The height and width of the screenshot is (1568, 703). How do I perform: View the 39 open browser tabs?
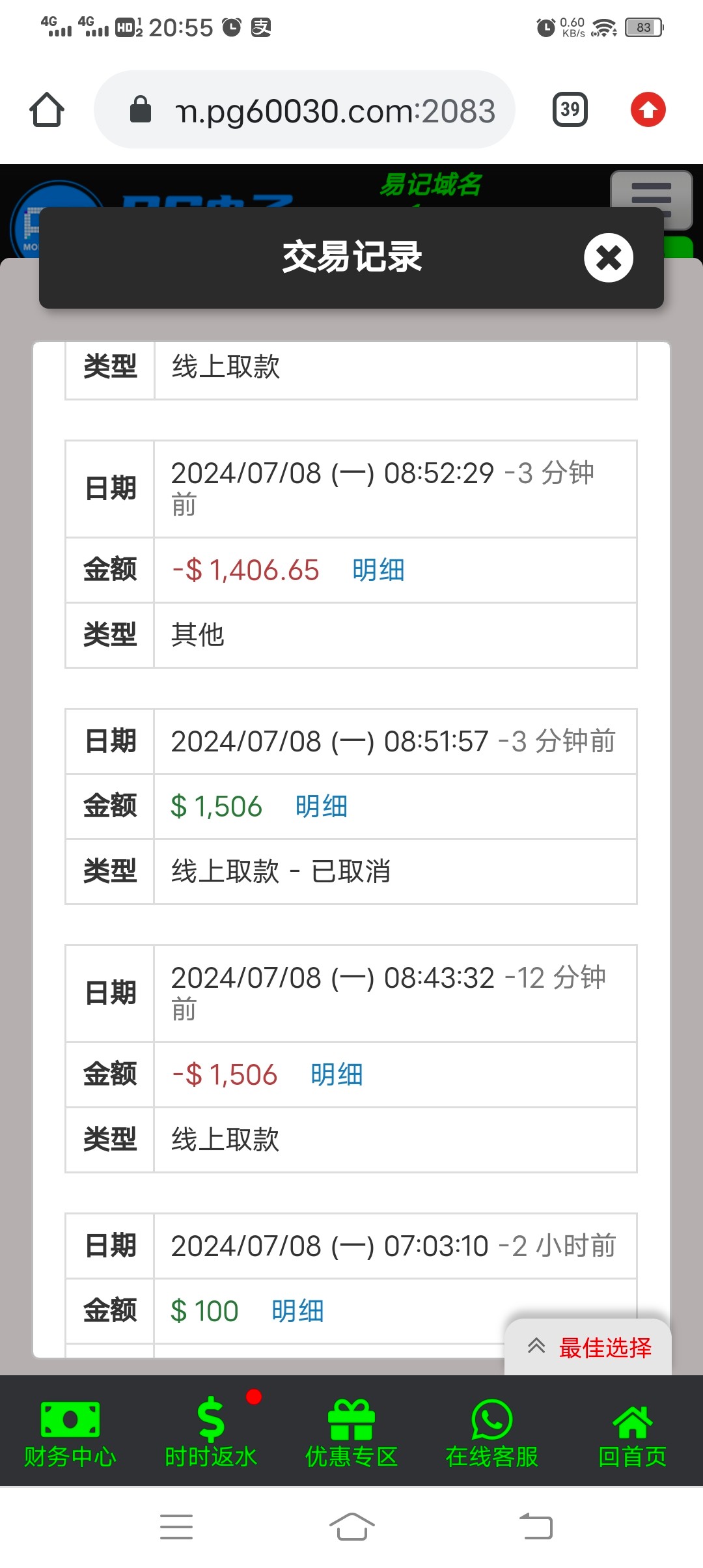pyautogui.click(x=570, y=110)
